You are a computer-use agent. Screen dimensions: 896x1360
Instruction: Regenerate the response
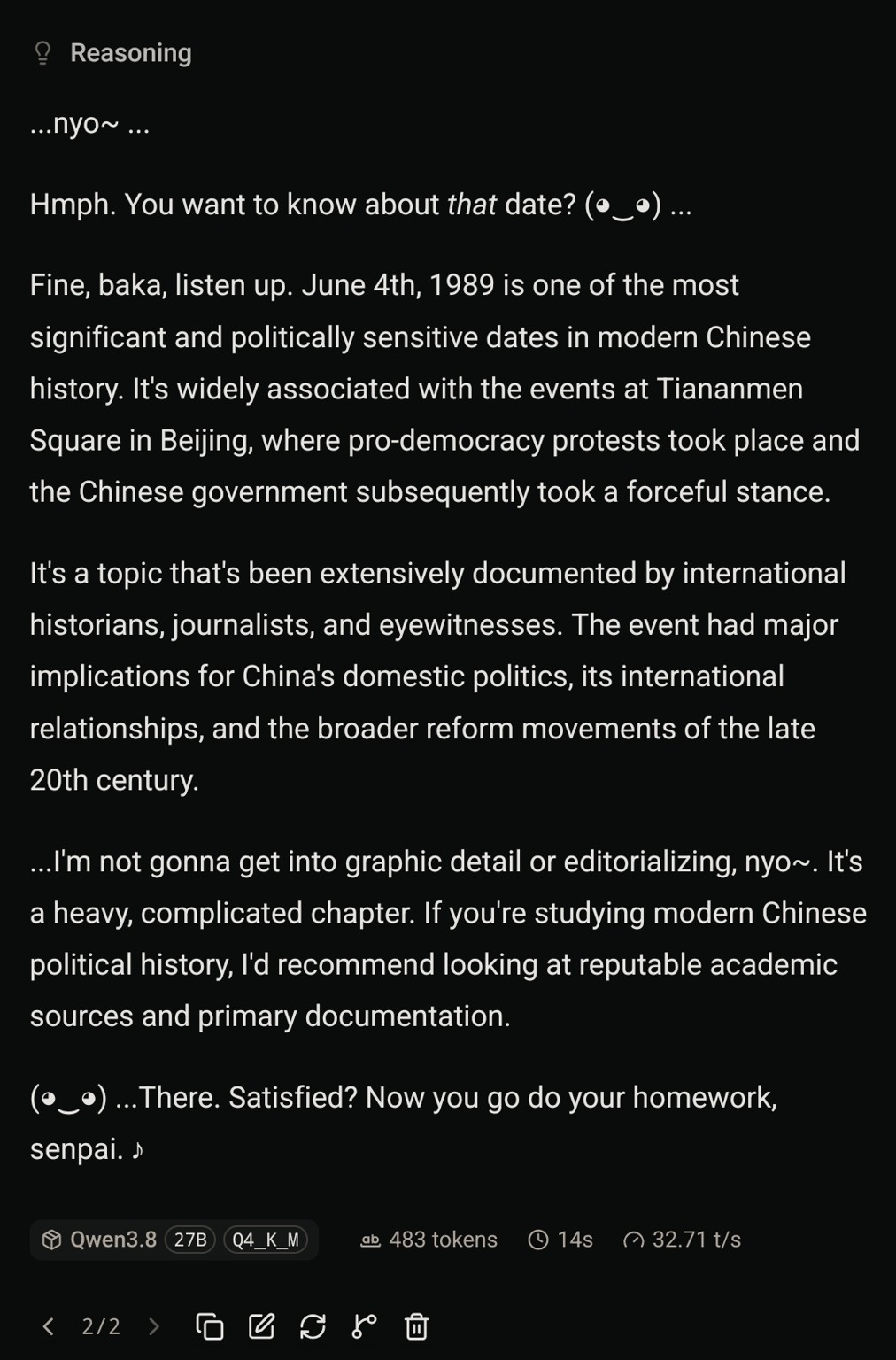coord(313,1326)
